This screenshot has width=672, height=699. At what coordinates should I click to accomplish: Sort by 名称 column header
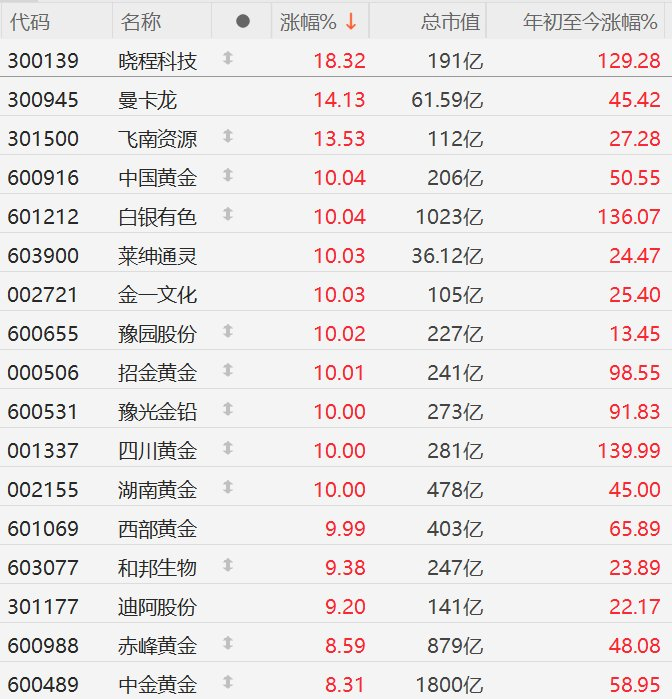tap(141, 21)
